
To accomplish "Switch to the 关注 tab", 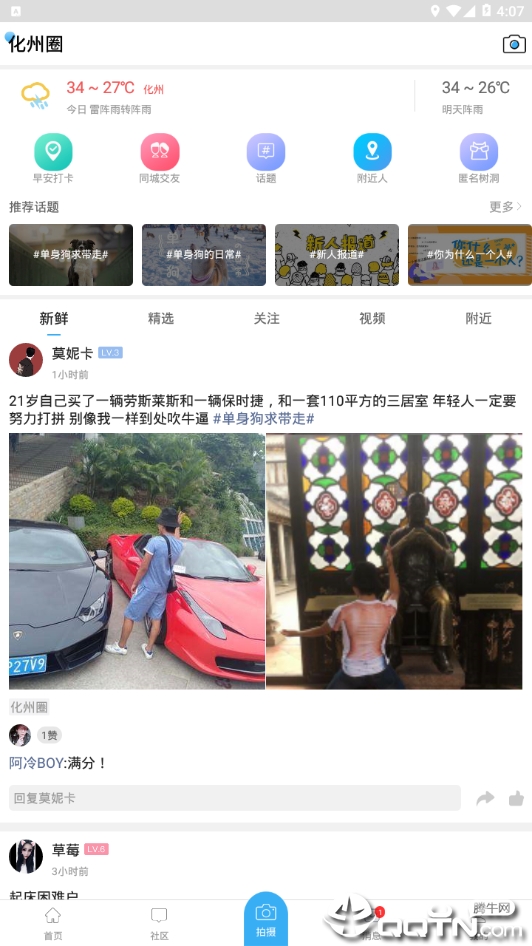I will coord(266,319).
